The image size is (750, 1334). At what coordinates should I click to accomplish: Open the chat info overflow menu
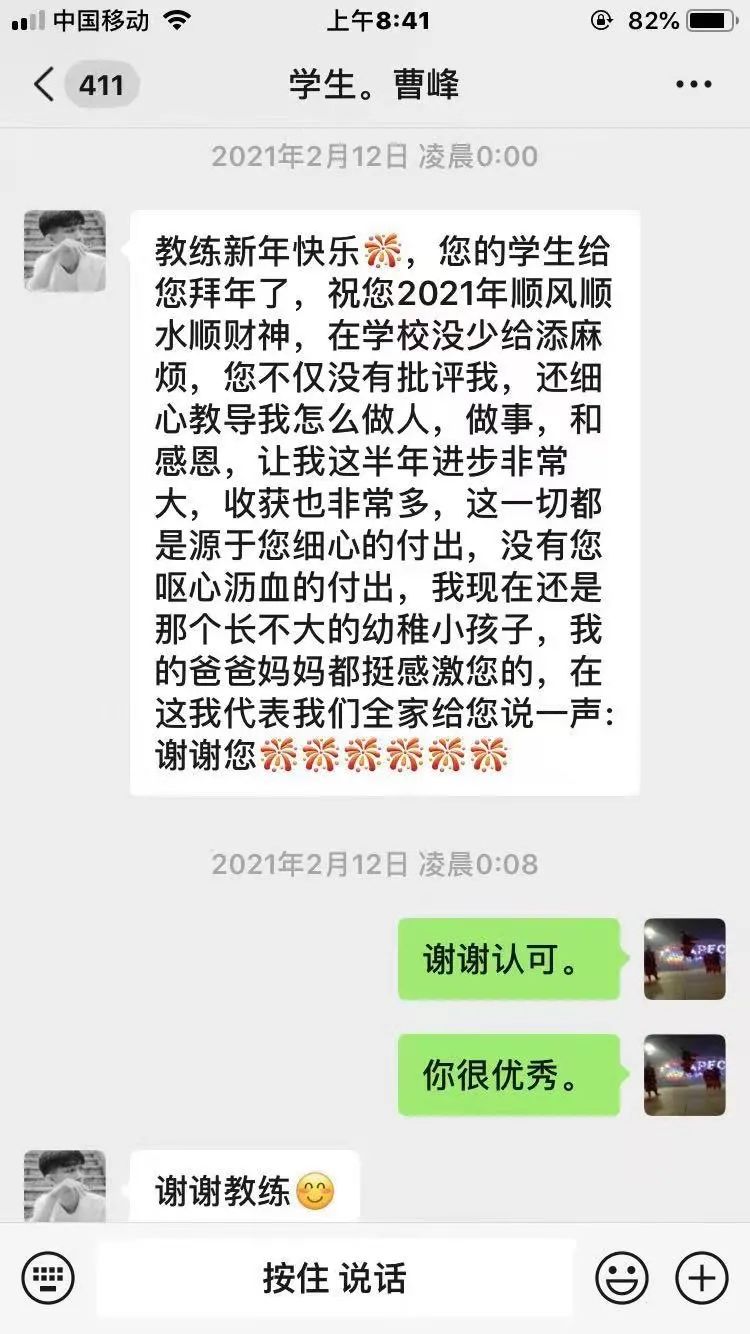tap(693, 85)
